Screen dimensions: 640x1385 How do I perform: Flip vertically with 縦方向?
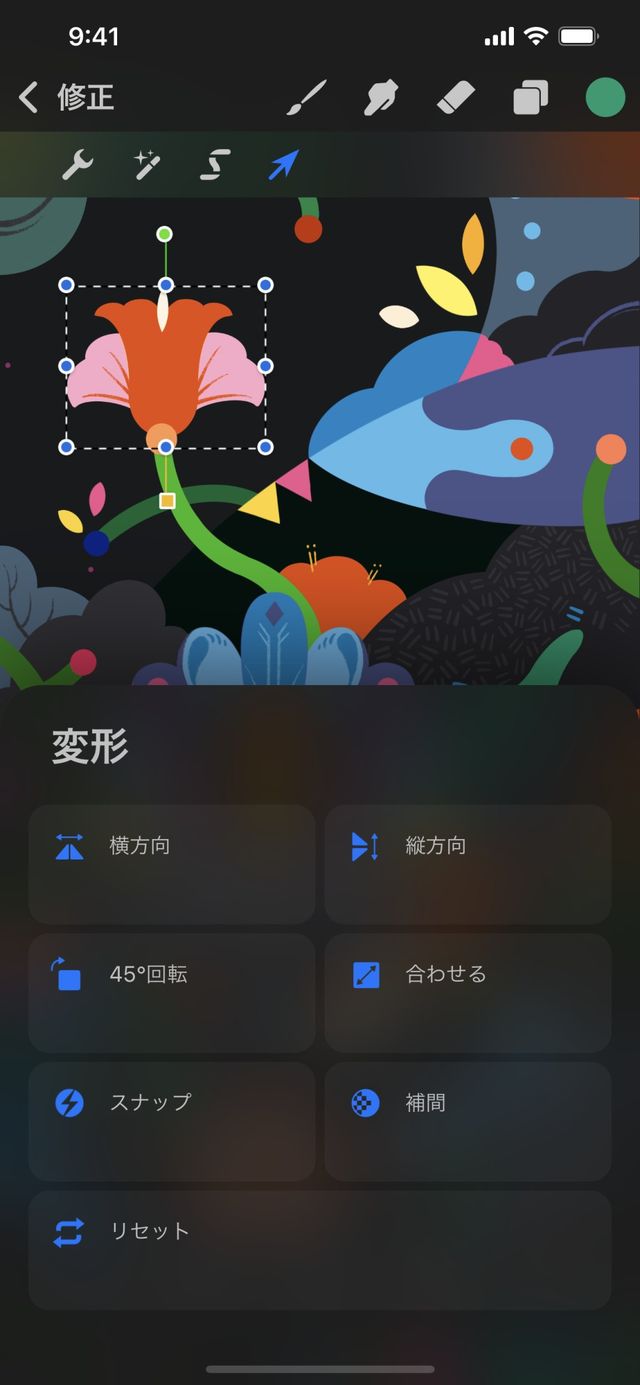pyautogui.click(x=468, y=864)
